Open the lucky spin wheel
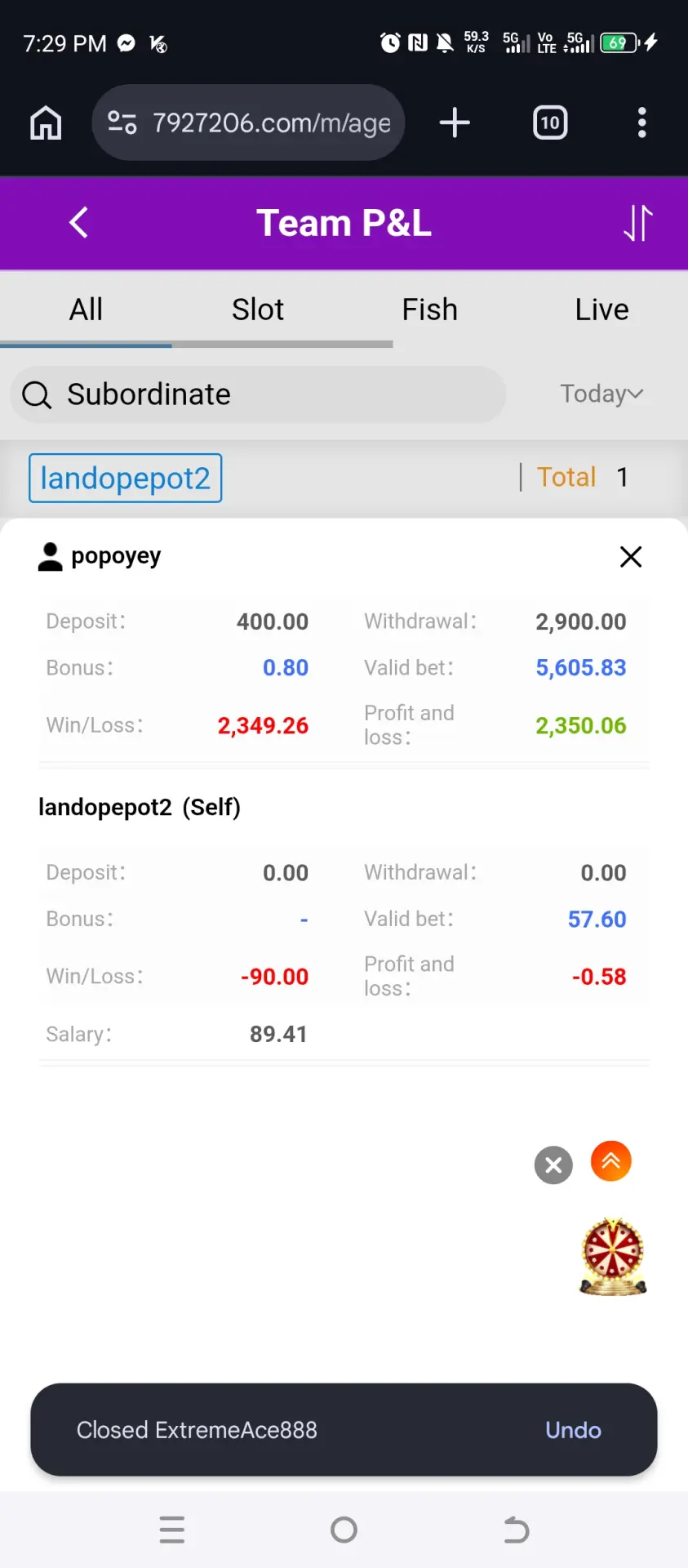This screenshot has height=1568, width=688. 613,1256
